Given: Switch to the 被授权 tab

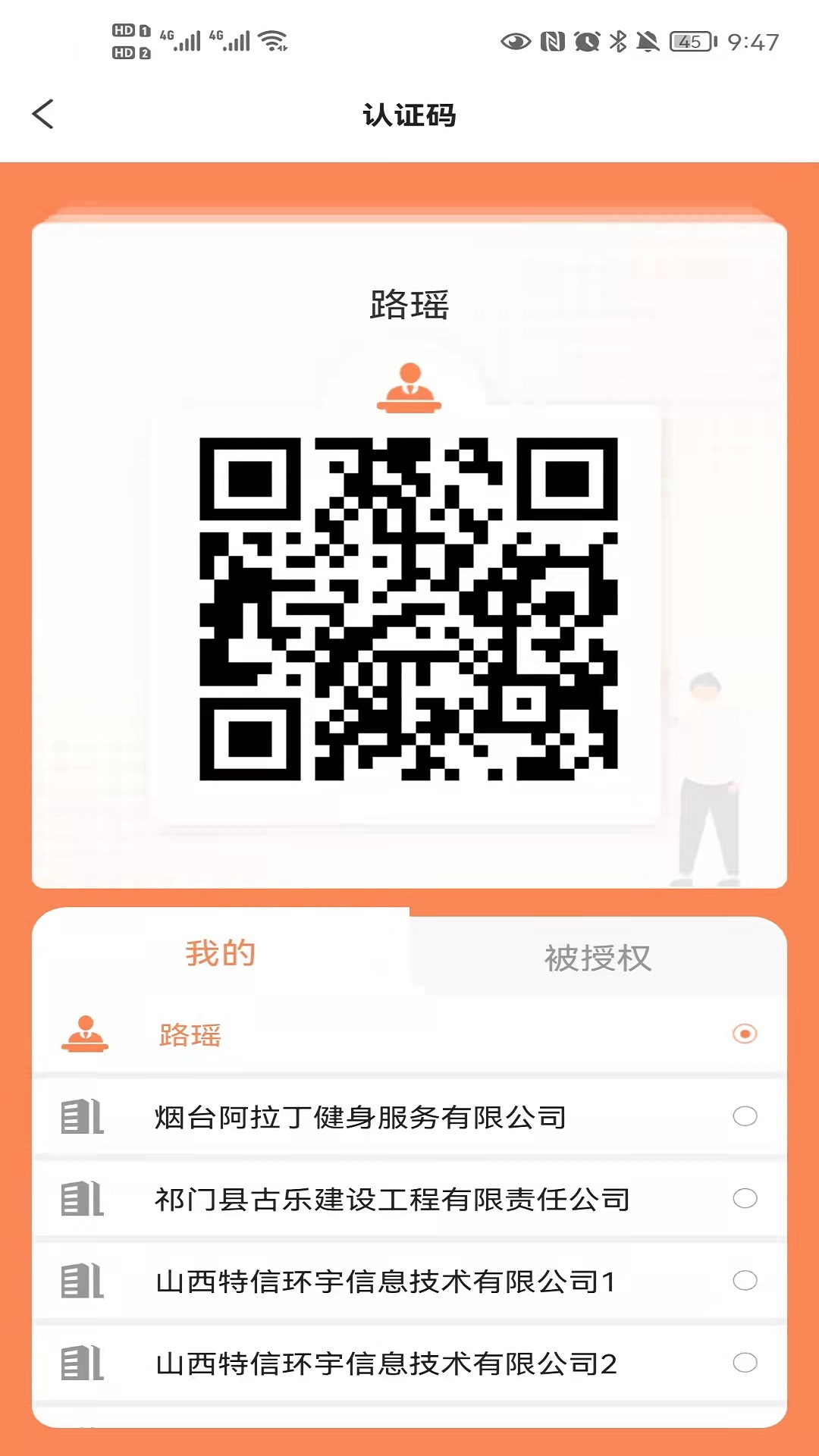Looking at the screenshot, I should (598, 958).
